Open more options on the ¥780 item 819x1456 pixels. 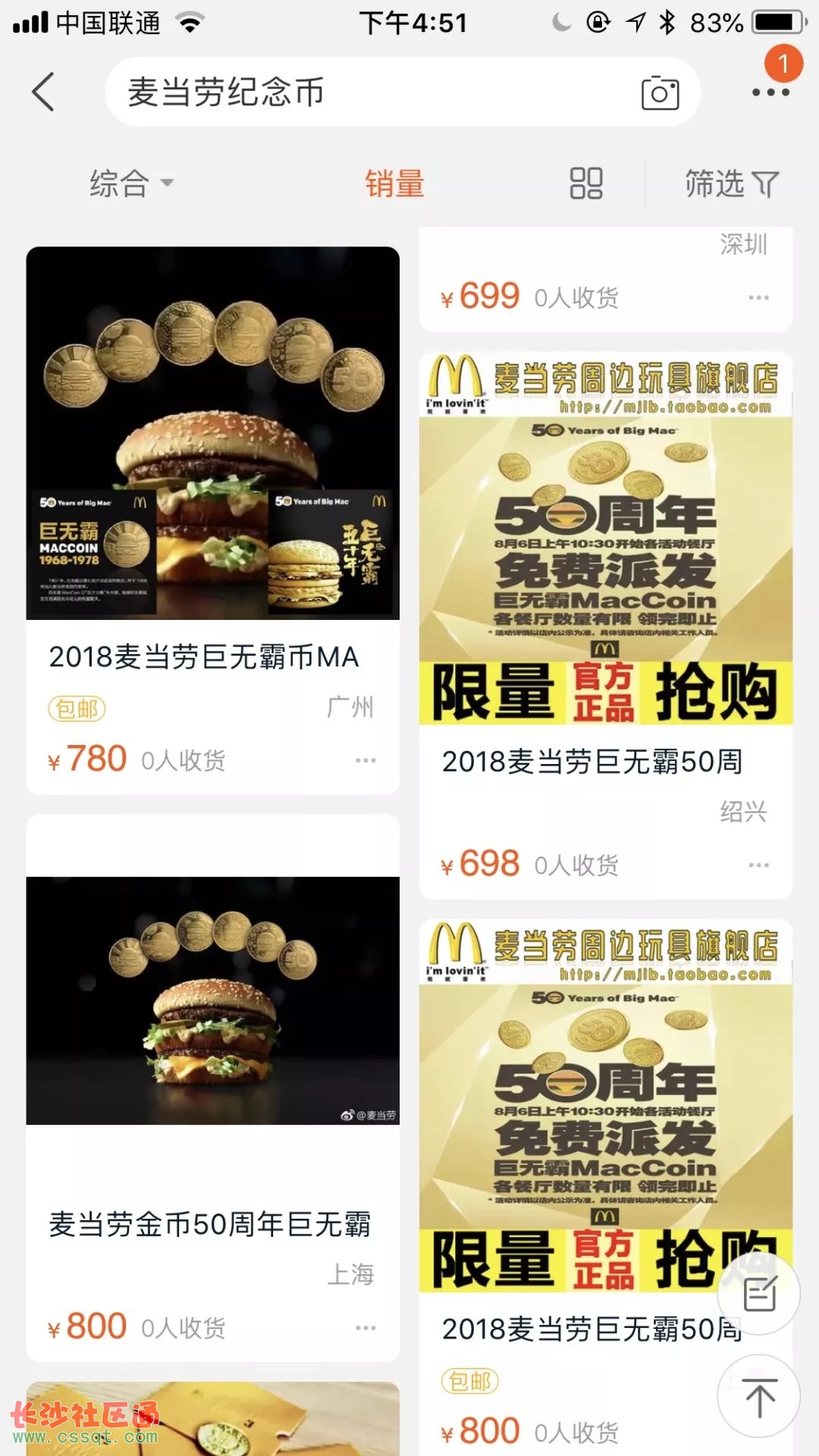pyautogui.click(x=366, y=760)
